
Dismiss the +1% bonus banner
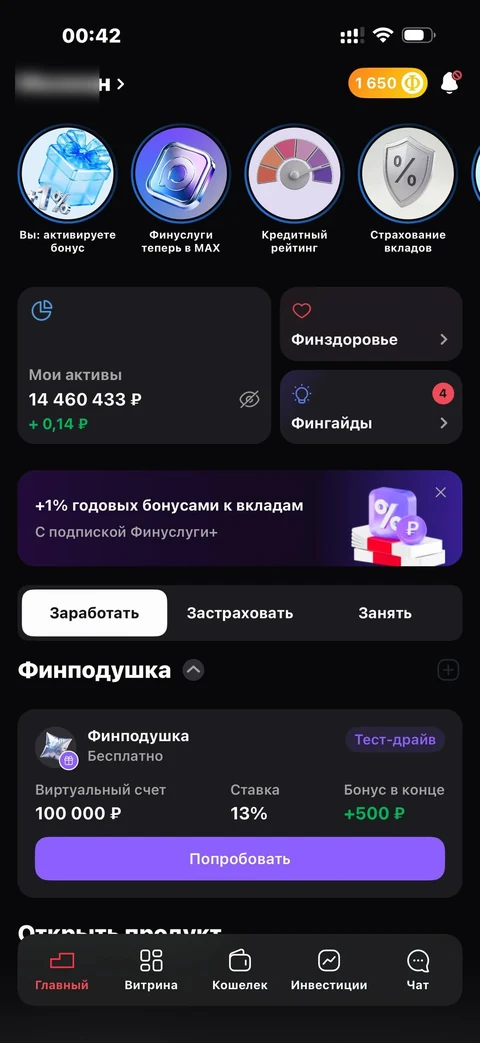(x=440, y=492)
